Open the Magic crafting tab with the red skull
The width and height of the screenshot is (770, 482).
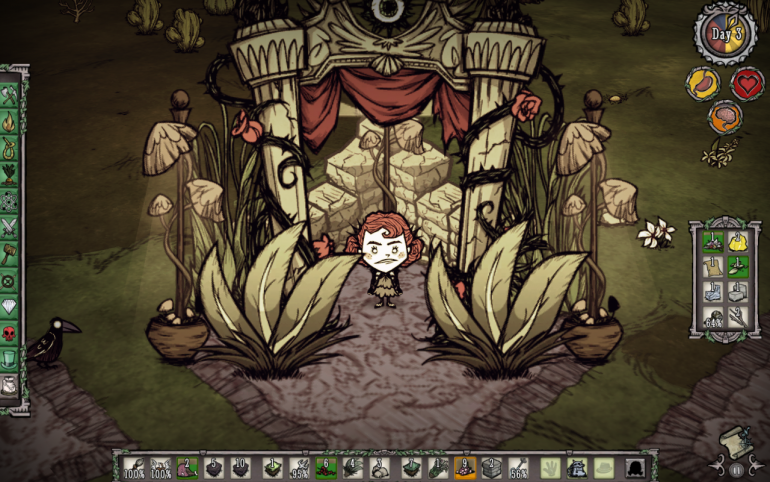click(x=10, y=333)
